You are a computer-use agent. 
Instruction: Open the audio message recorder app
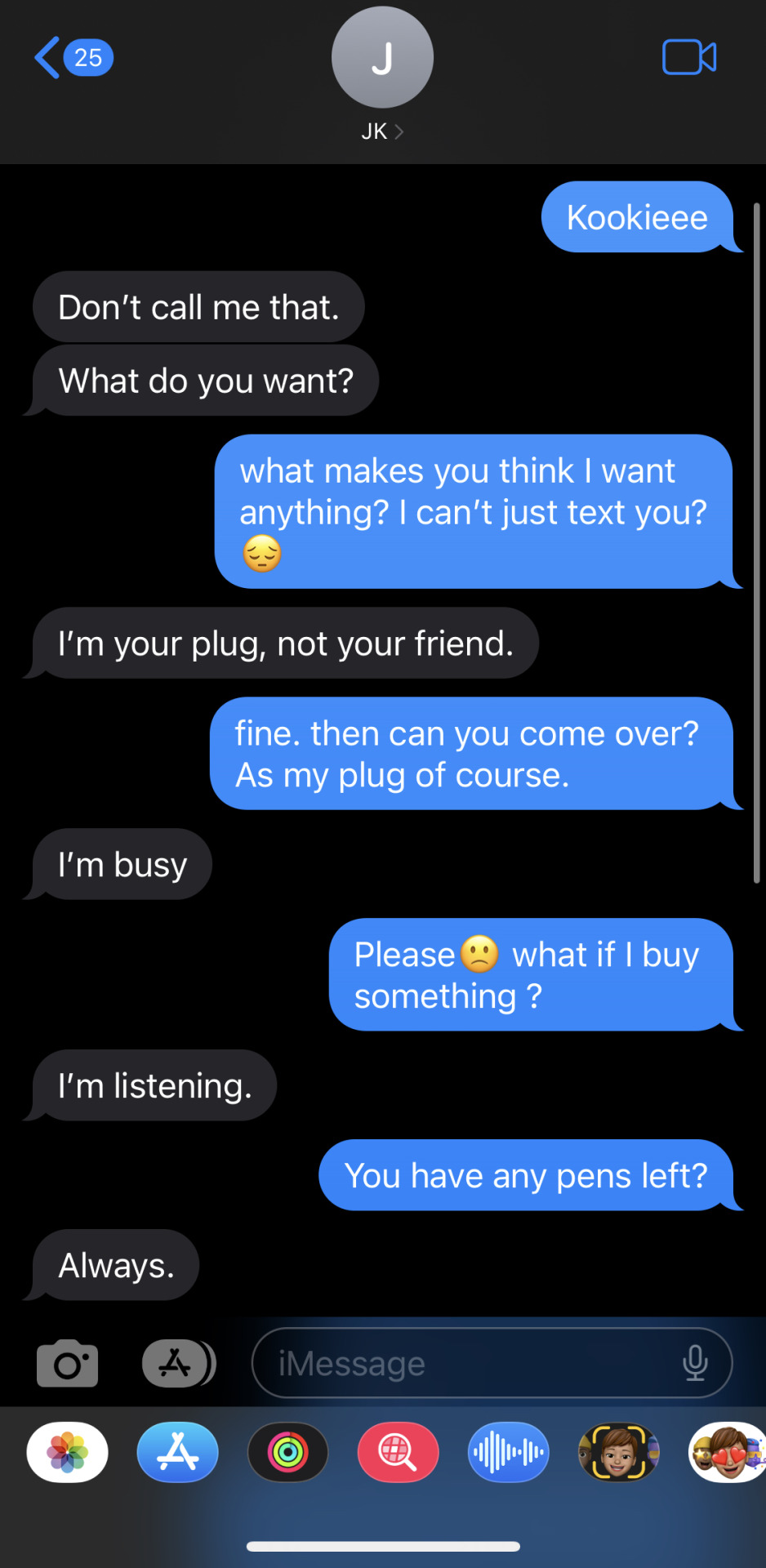coord(508,1452)
